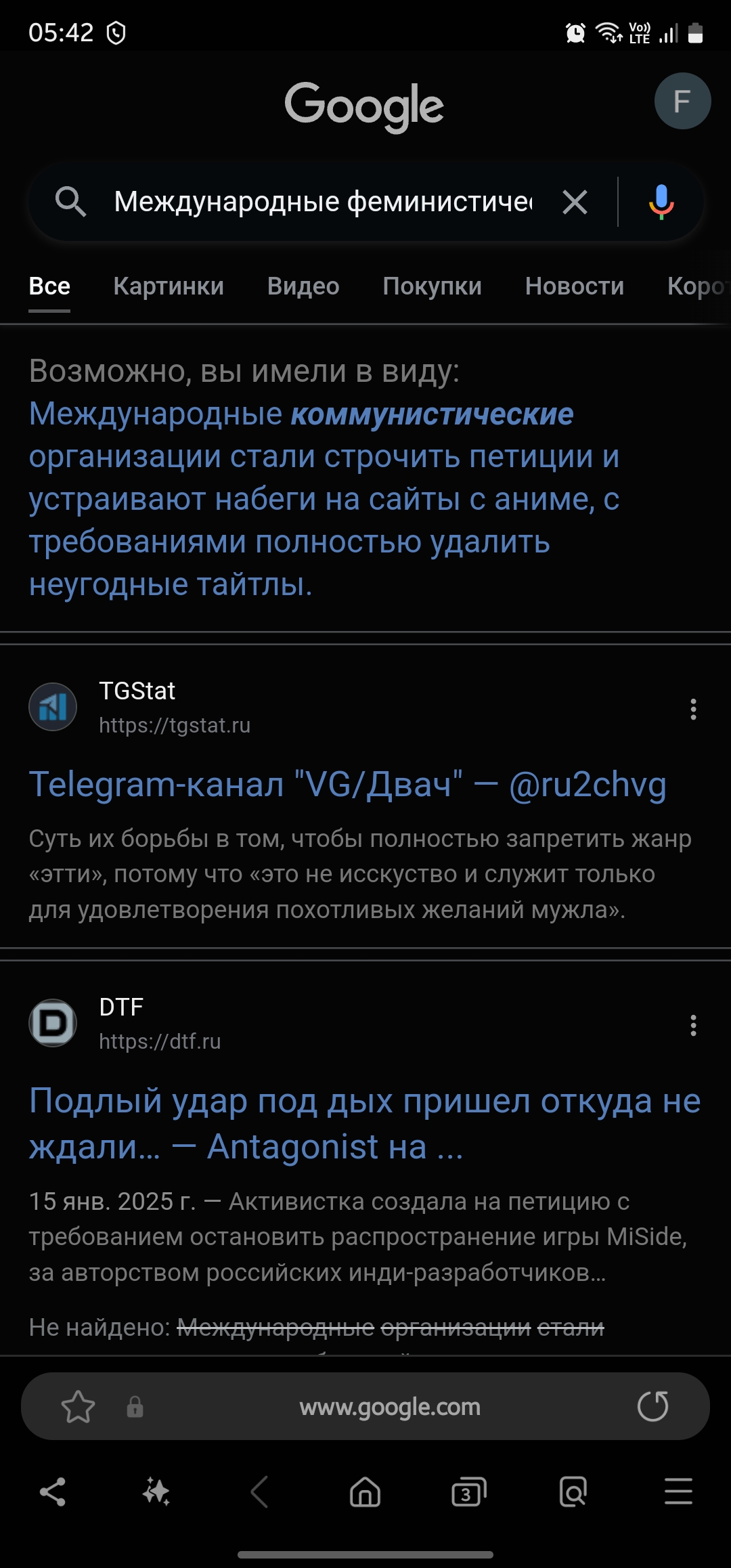The height and width of the screenshot is (1568, 731).
Task: Open the three-dot menu for the TGStat result
Action: click(x=693, y=709)
